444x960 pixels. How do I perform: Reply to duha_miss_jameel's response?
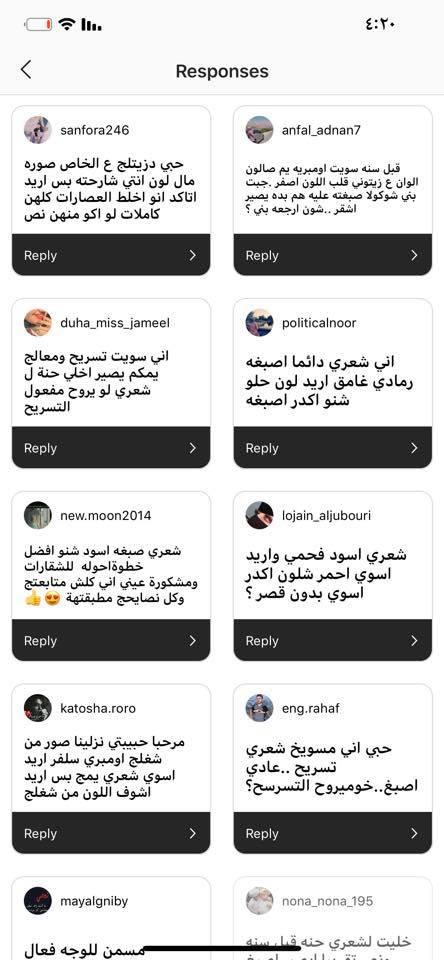pyautogui.click(x=111, y=448)
